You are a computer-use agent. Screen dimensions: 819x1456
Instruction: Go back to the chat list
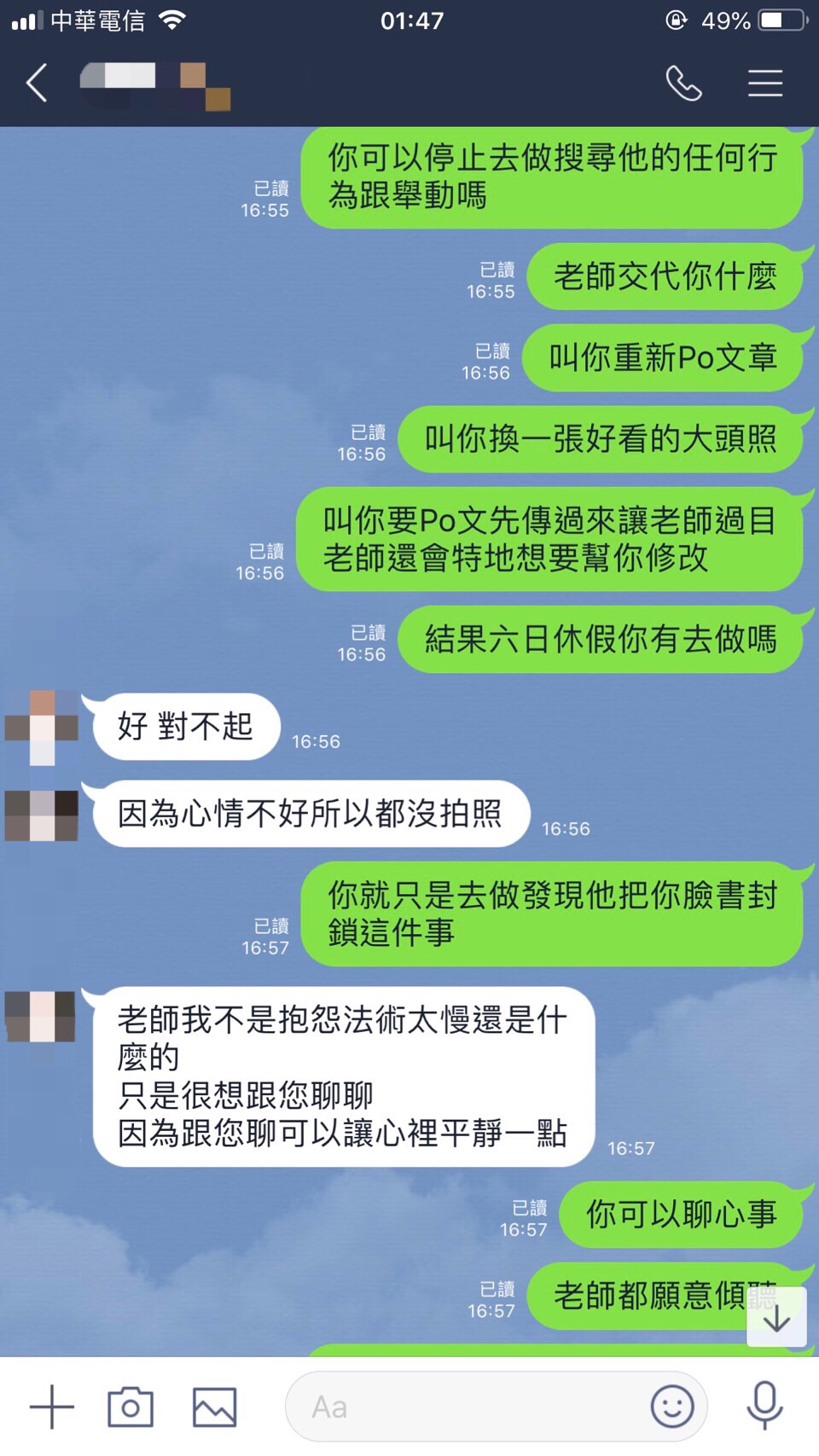pos(36,84)
